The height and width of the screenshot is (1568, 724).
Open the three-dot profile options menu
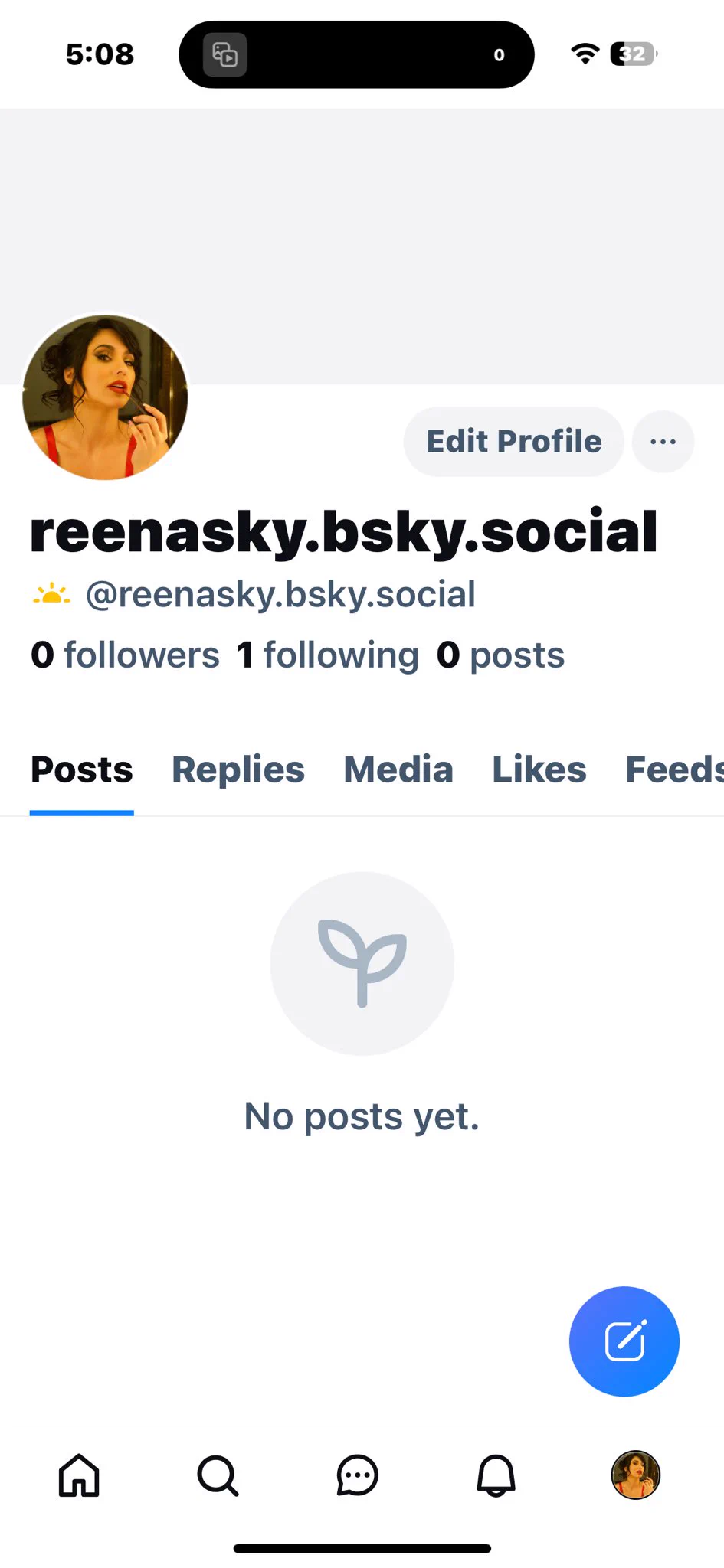point(663,442)
